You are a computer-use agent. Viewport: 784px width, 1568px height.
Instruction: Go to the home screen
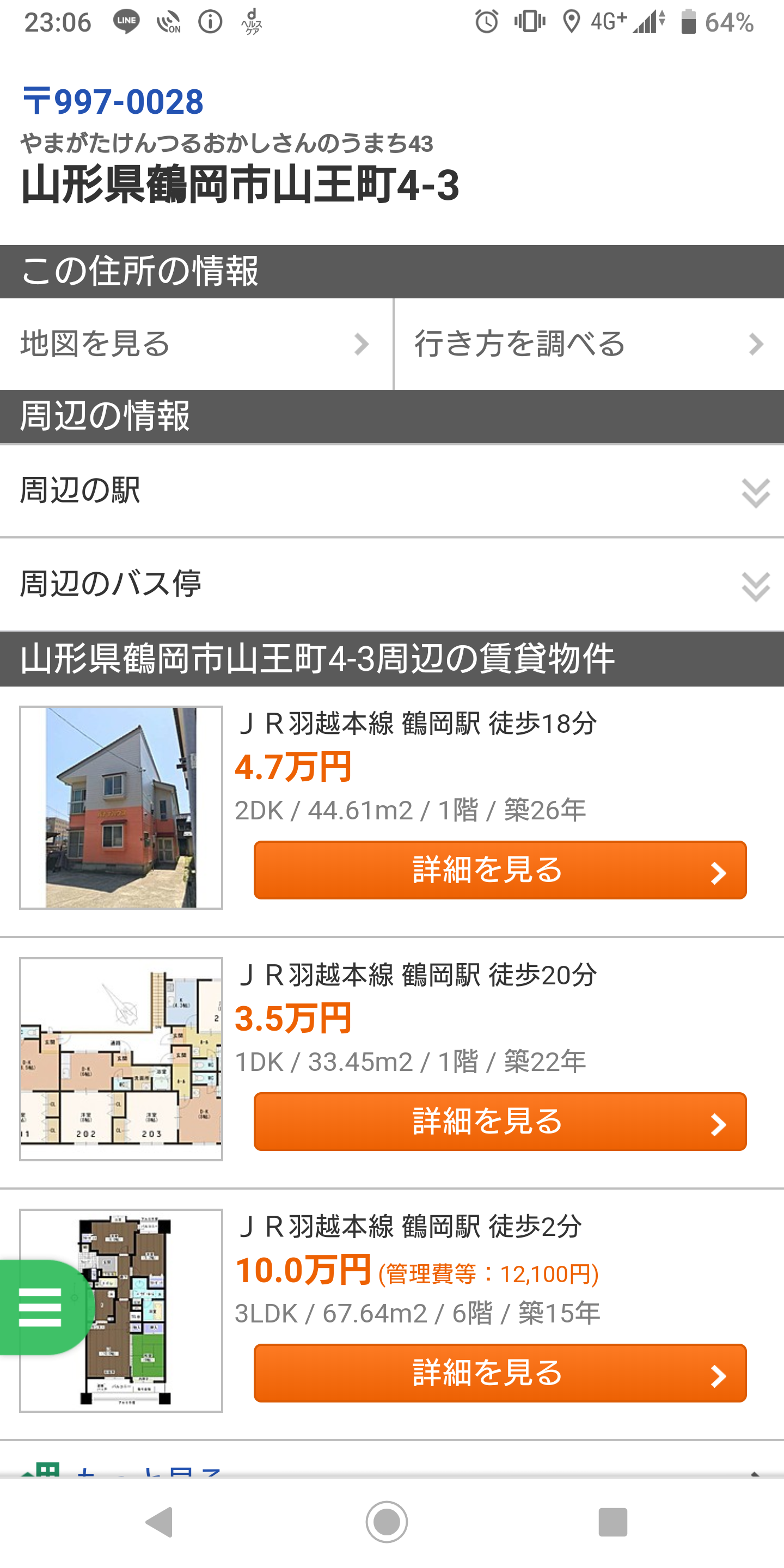387,1522
